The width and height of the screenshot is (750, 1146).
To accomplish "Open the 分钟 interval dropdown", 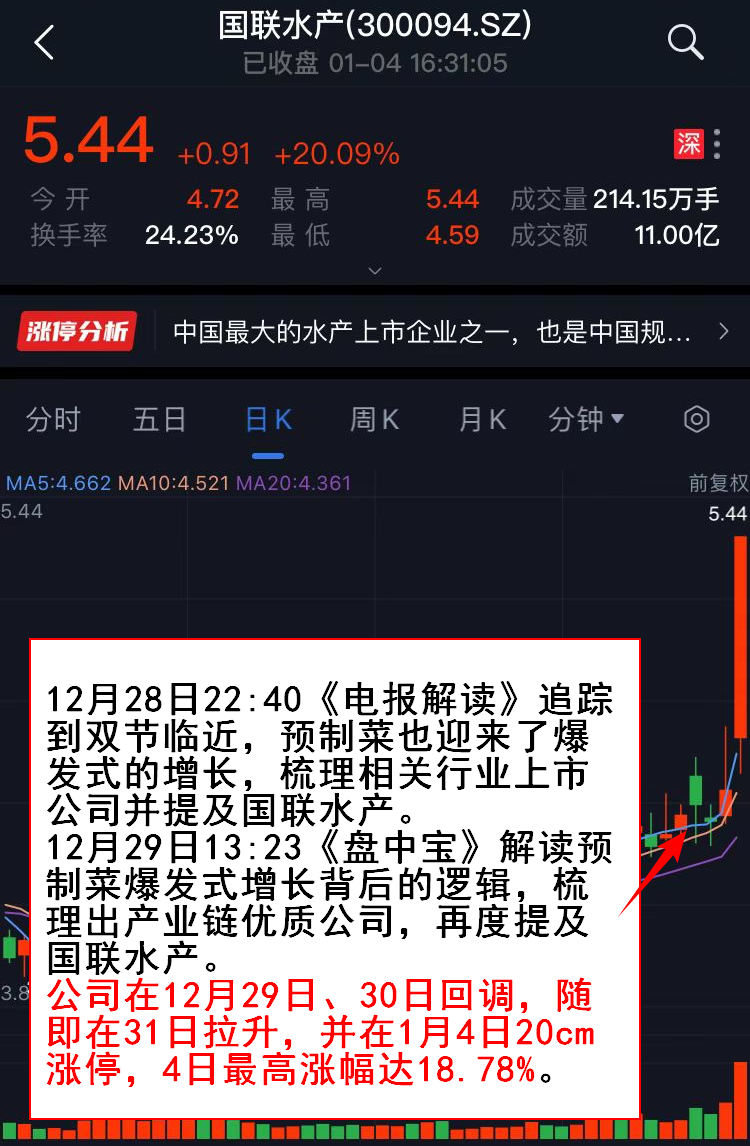I will (x=586, y=420).
